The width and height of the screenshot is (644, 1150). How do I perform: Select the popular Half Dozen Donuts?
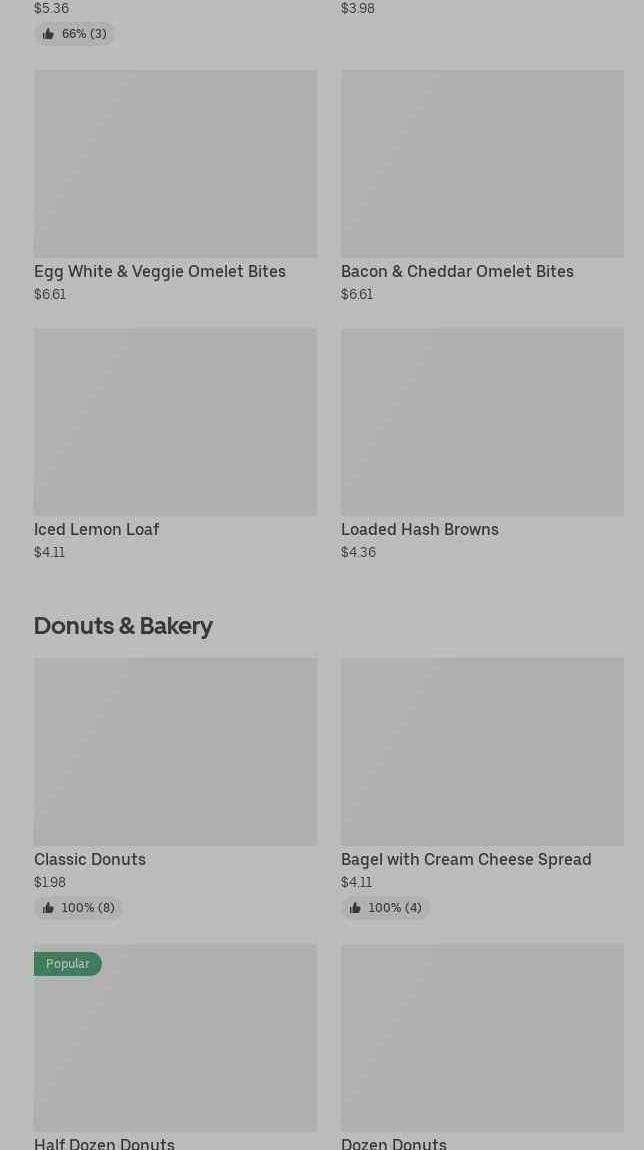point(175,1047)
